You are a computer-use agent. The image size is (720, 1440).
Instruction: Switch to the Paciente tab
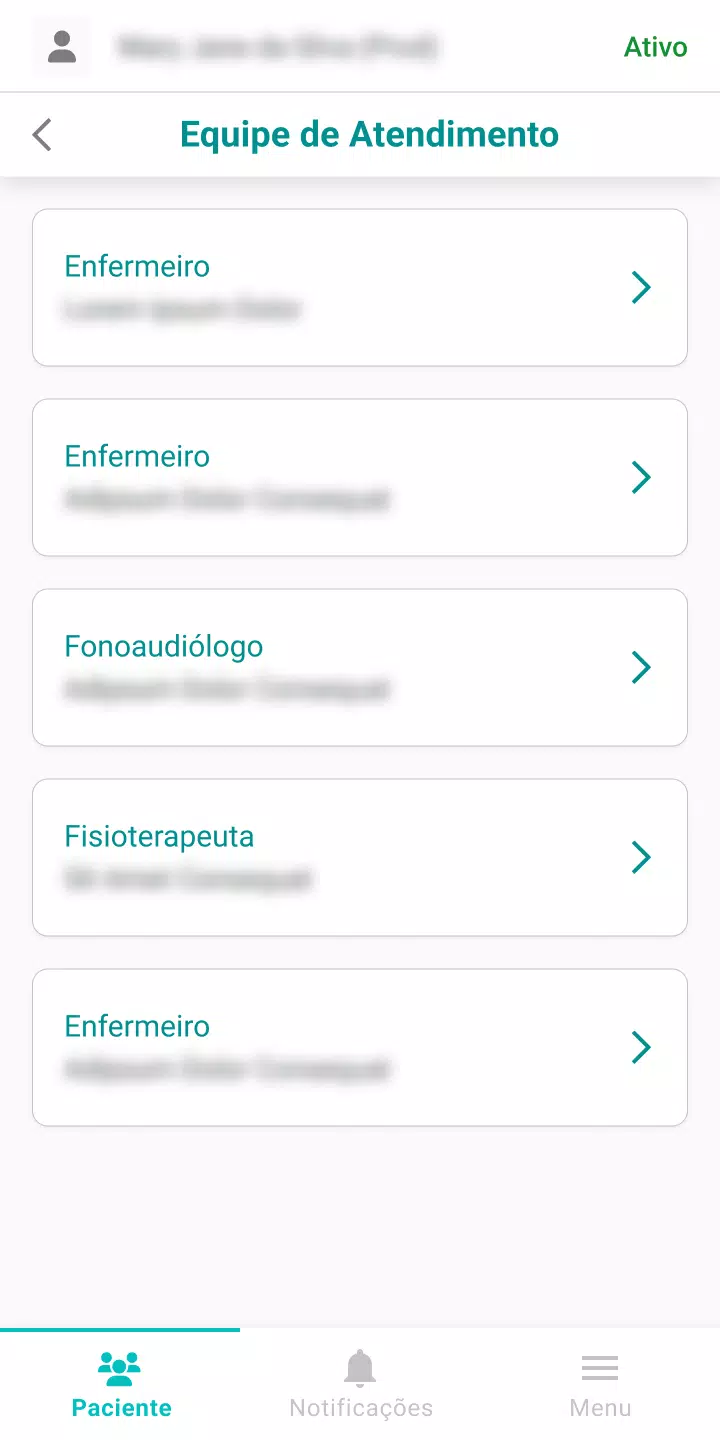pos(121,1384)
